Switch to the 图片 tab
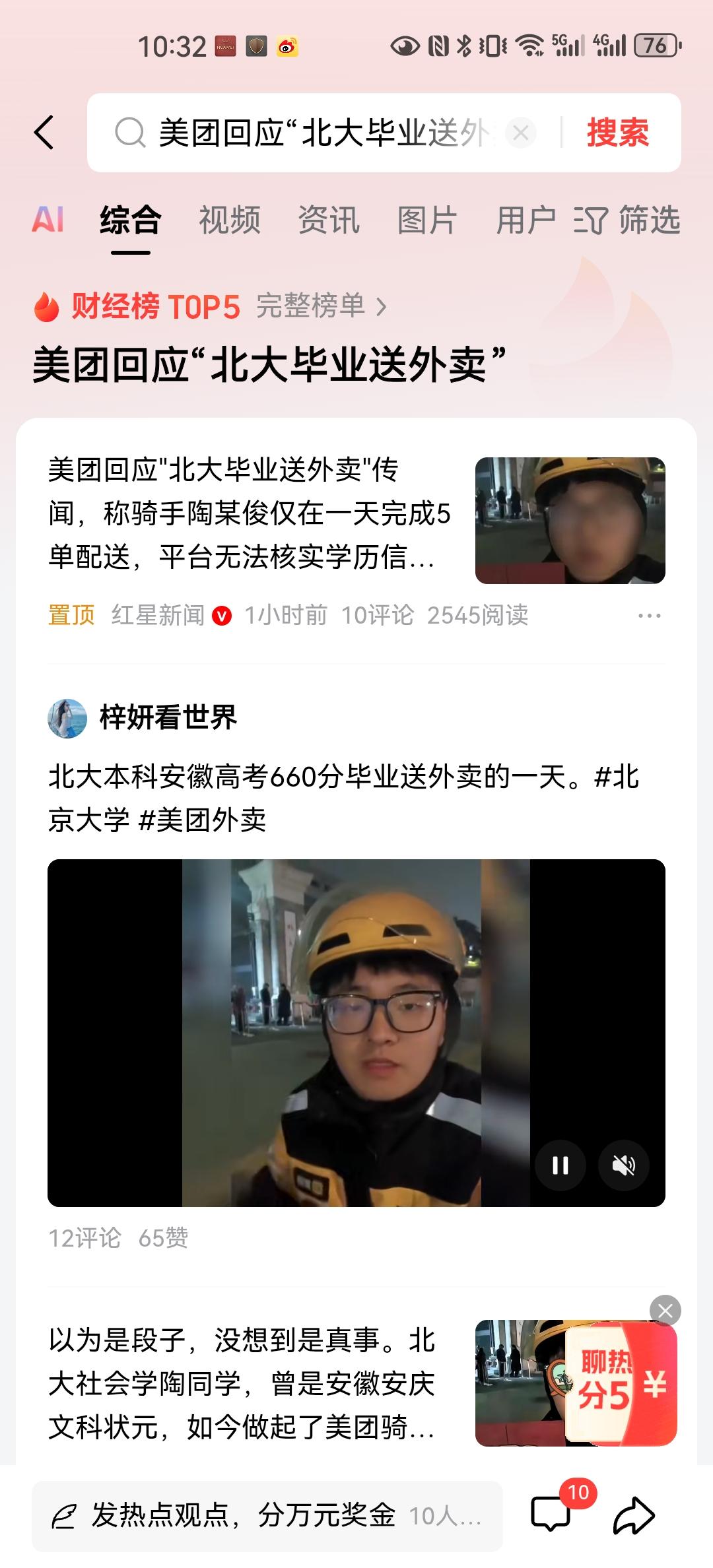Viewport: 713px width, 1568px height. [426, 220]
